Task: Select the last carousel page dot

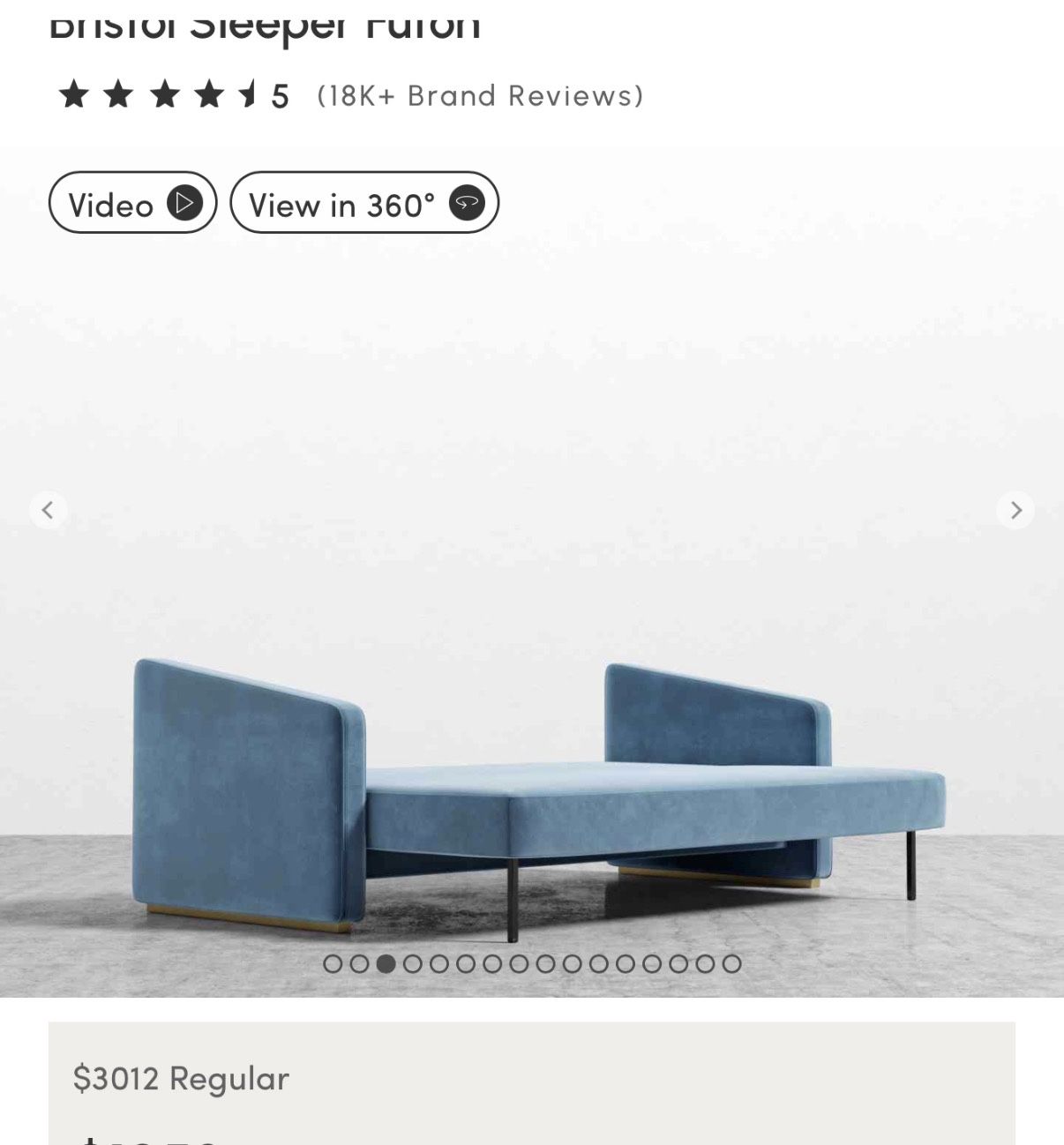Action: tap(731, 964)
